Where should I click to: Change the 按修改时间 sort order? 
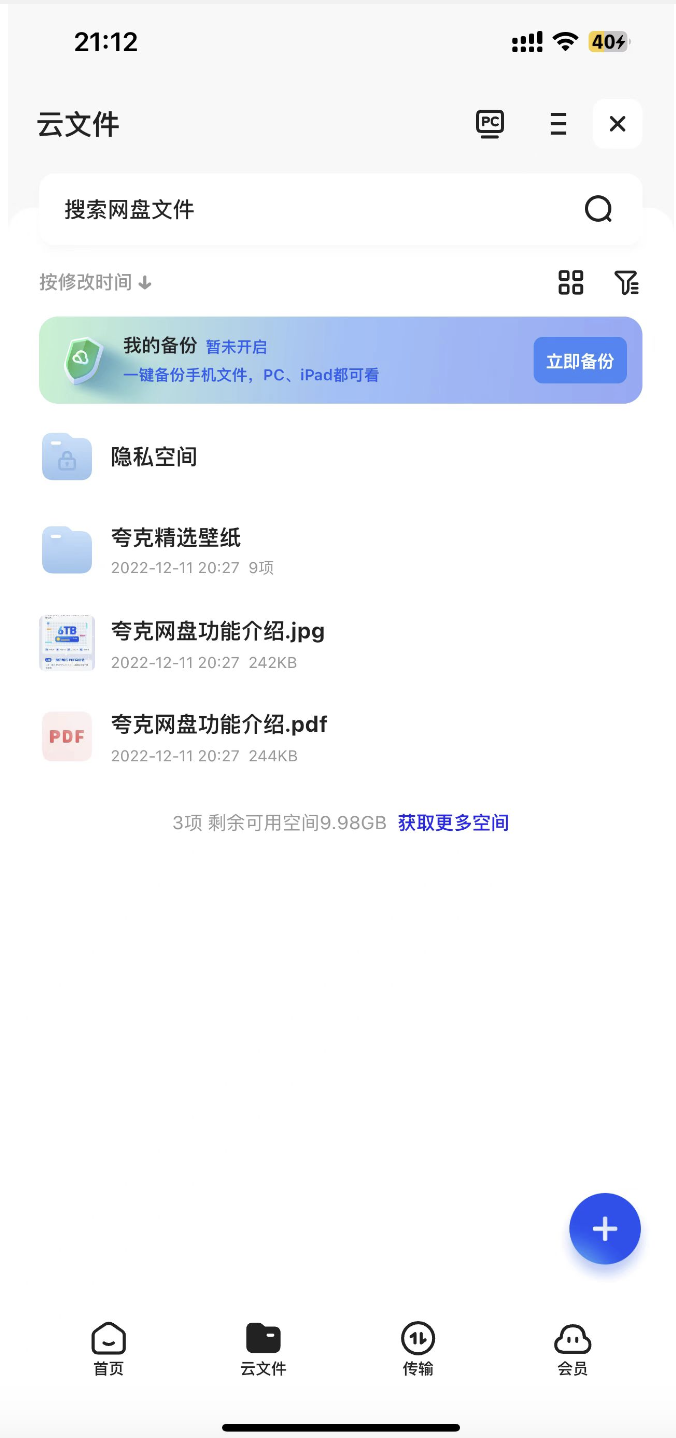96,283
